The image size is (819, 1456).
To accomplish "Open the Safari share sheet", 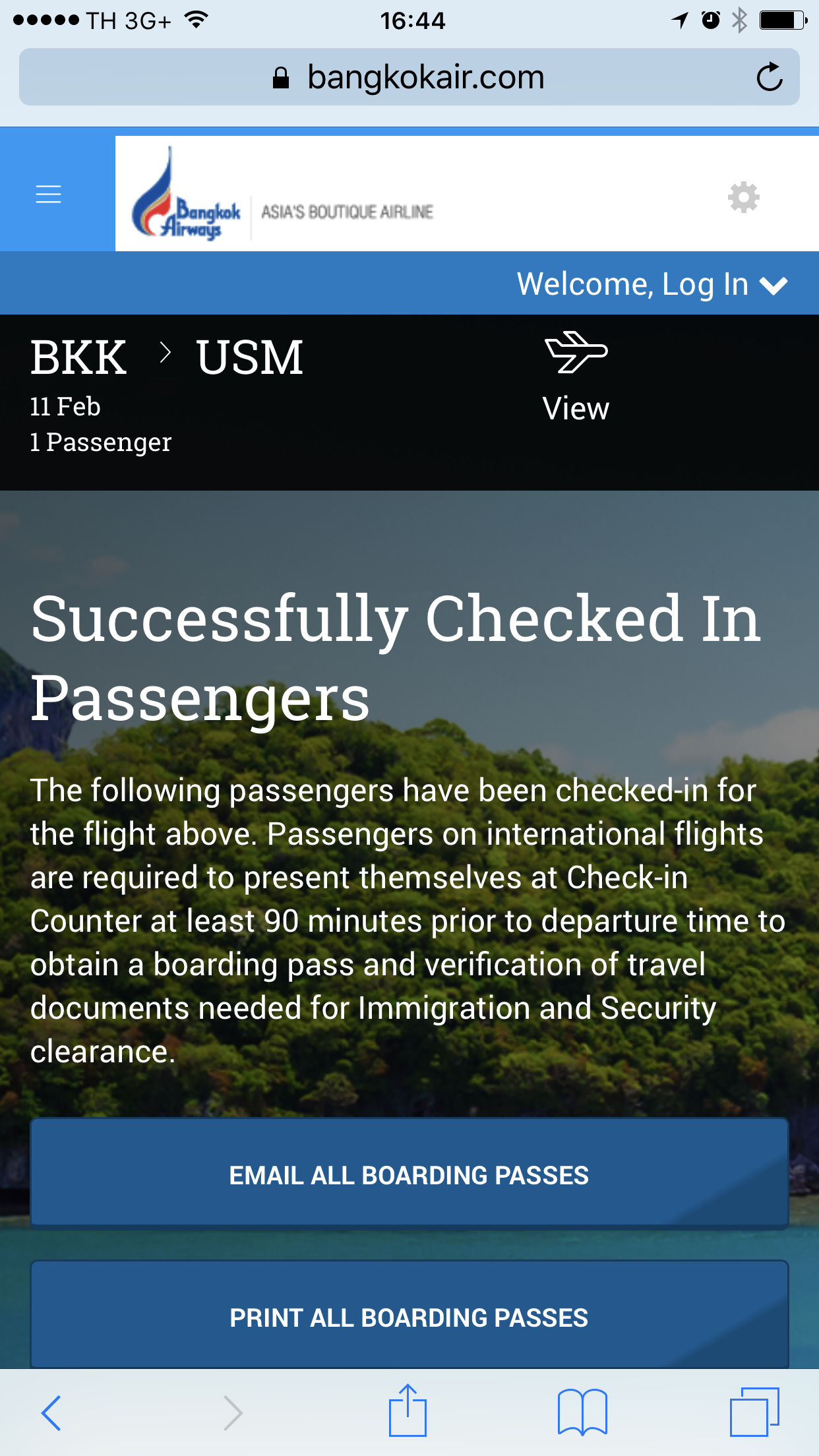I will tap(408, 1410).
